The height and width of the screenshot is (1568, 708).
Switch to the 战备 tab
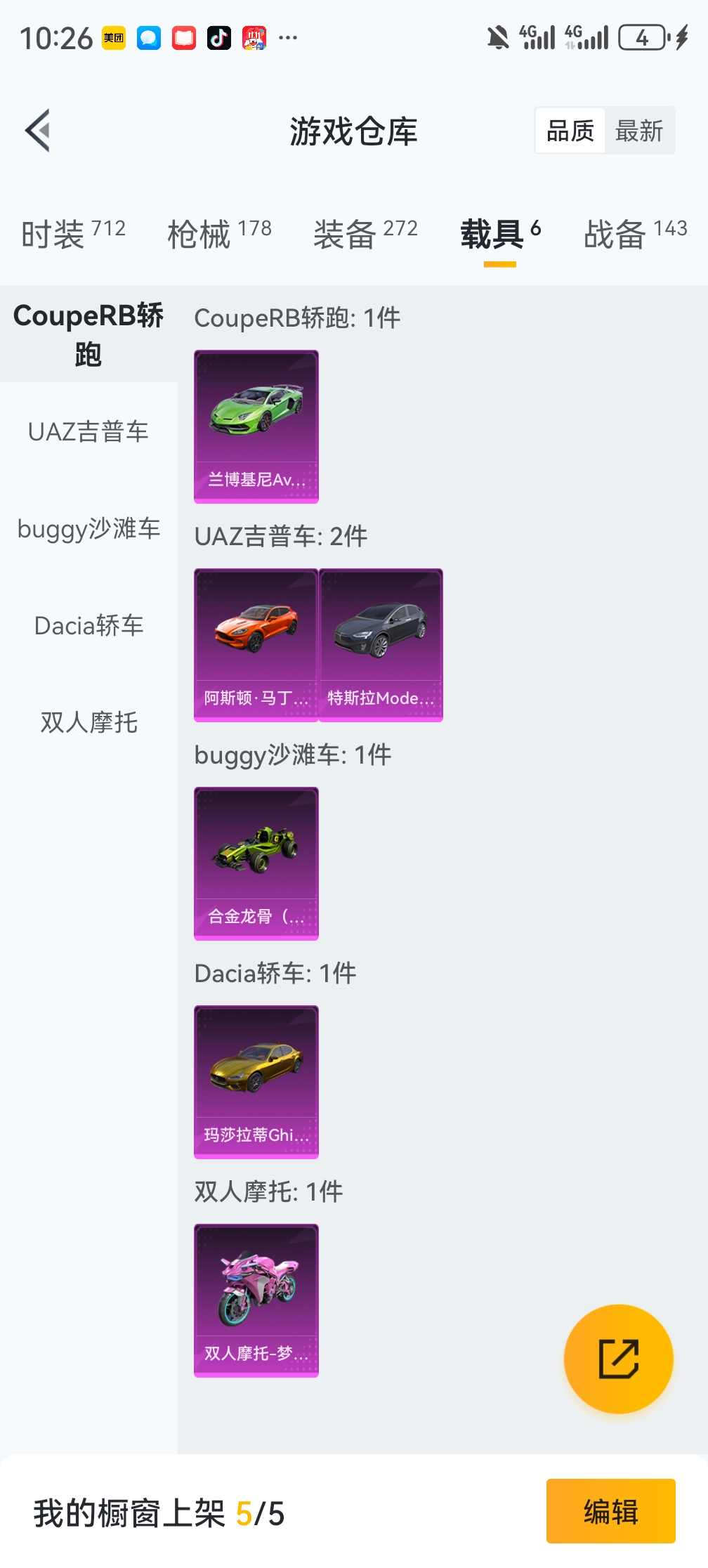point(635,233)
